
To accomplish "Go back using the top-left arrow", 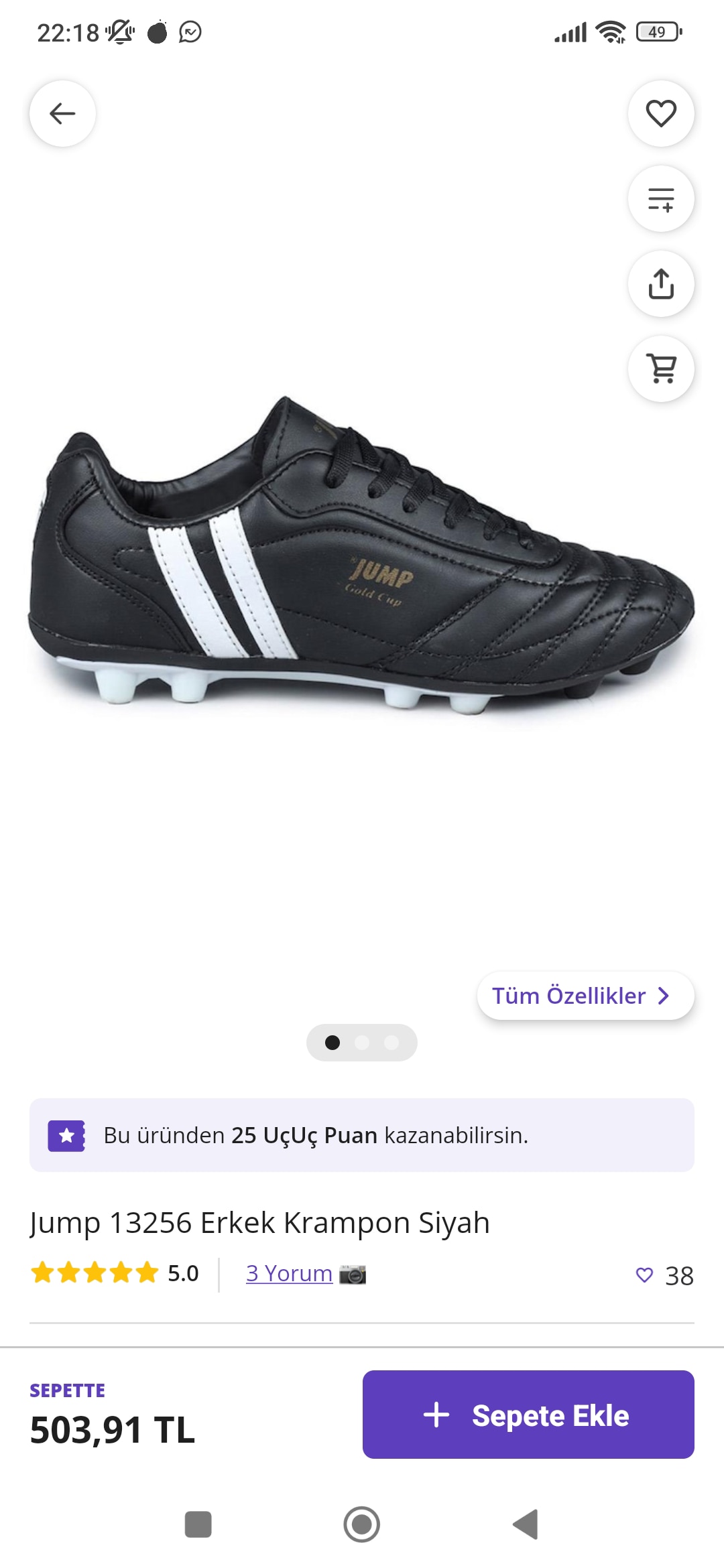I will 62,113.
